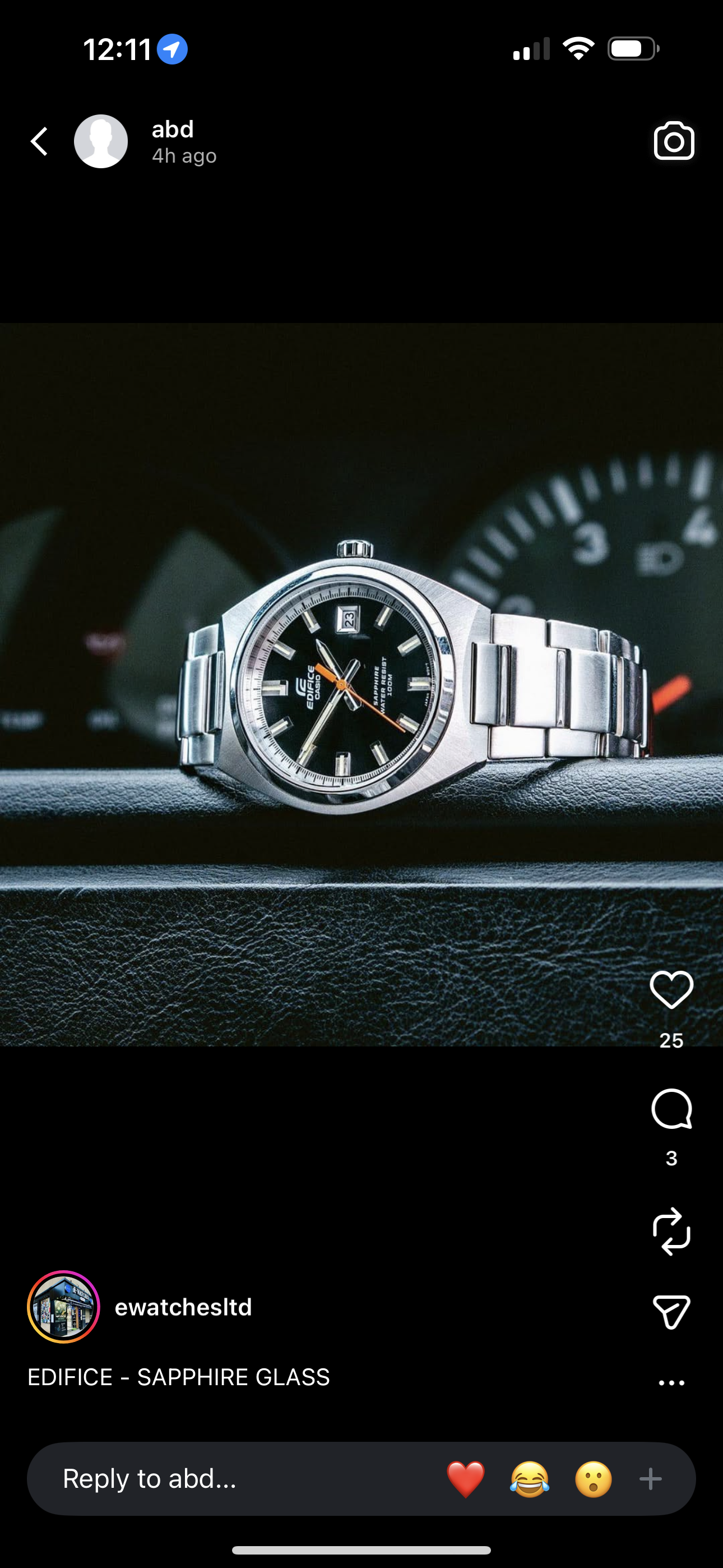
Task: Share the story via the paper plane icon
Action: coord(671,1307)
